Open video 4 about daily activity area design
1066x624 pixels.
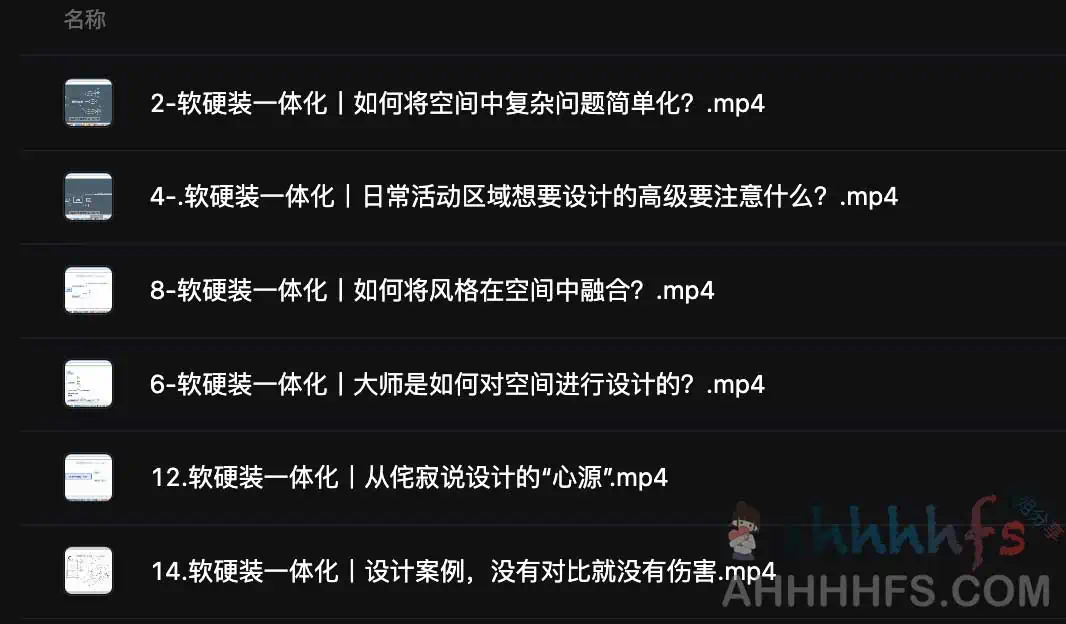(x=523, y=197)
